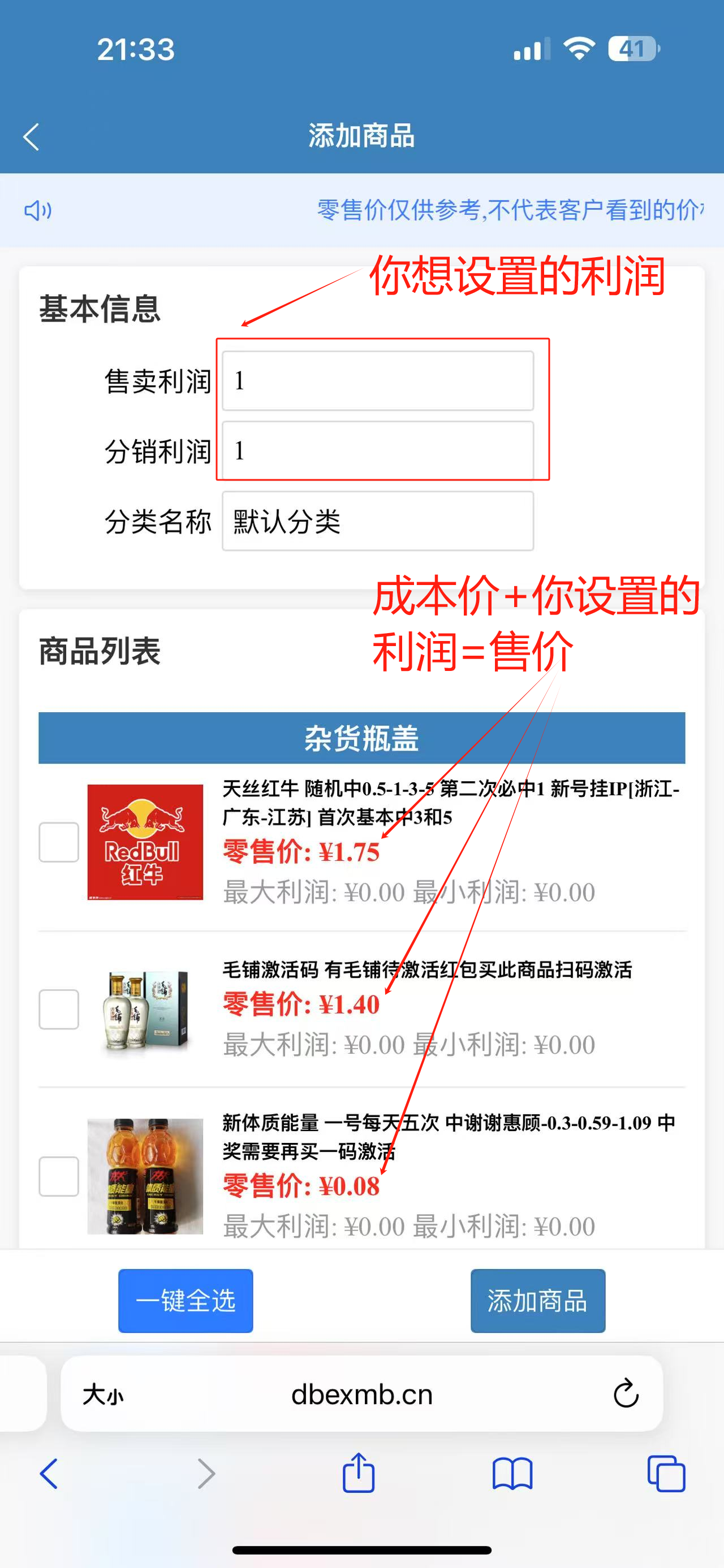Tap the dbexmb.cn address bar
This screenshot has width=724, height=1568.
point(361,1394)
